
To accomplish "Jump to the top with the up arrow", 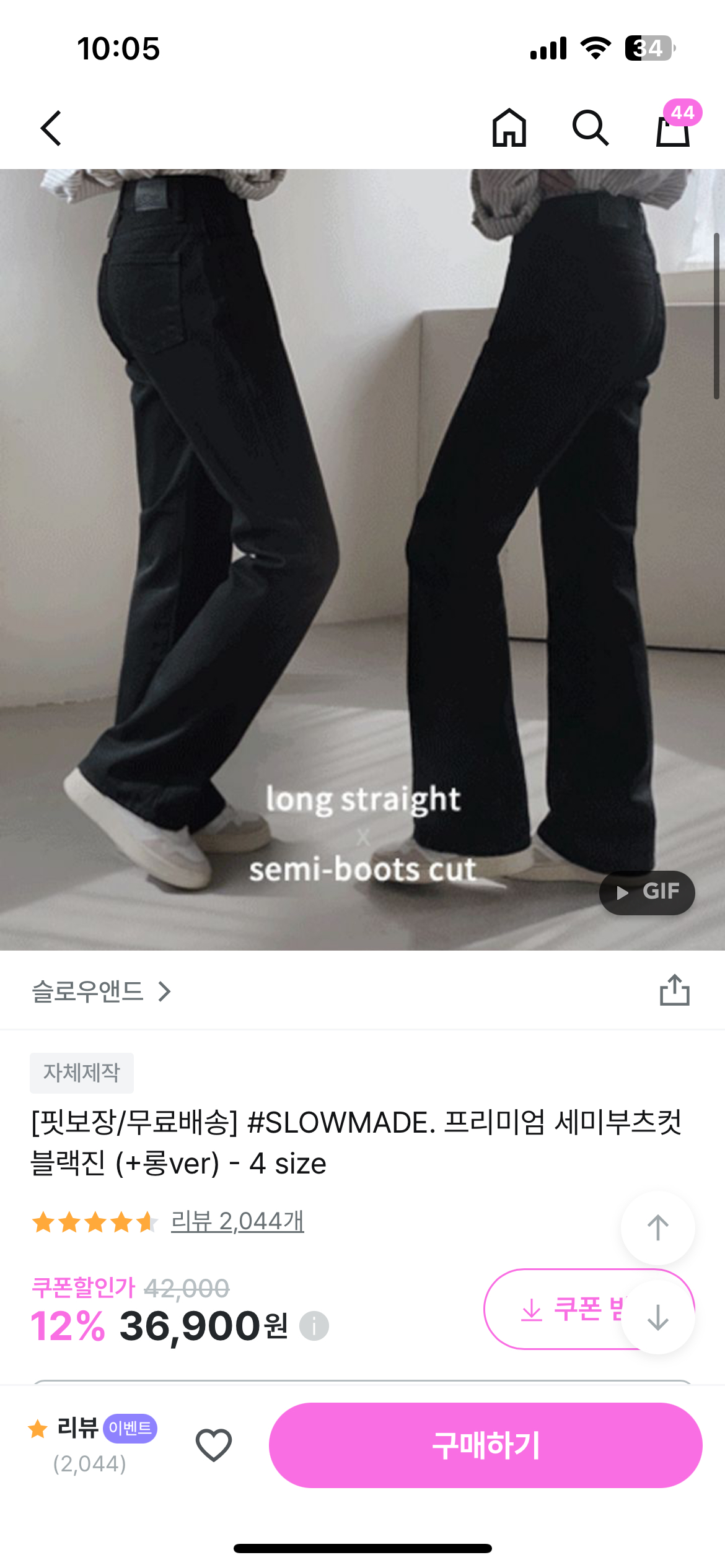I will [x=657, y=1227].
